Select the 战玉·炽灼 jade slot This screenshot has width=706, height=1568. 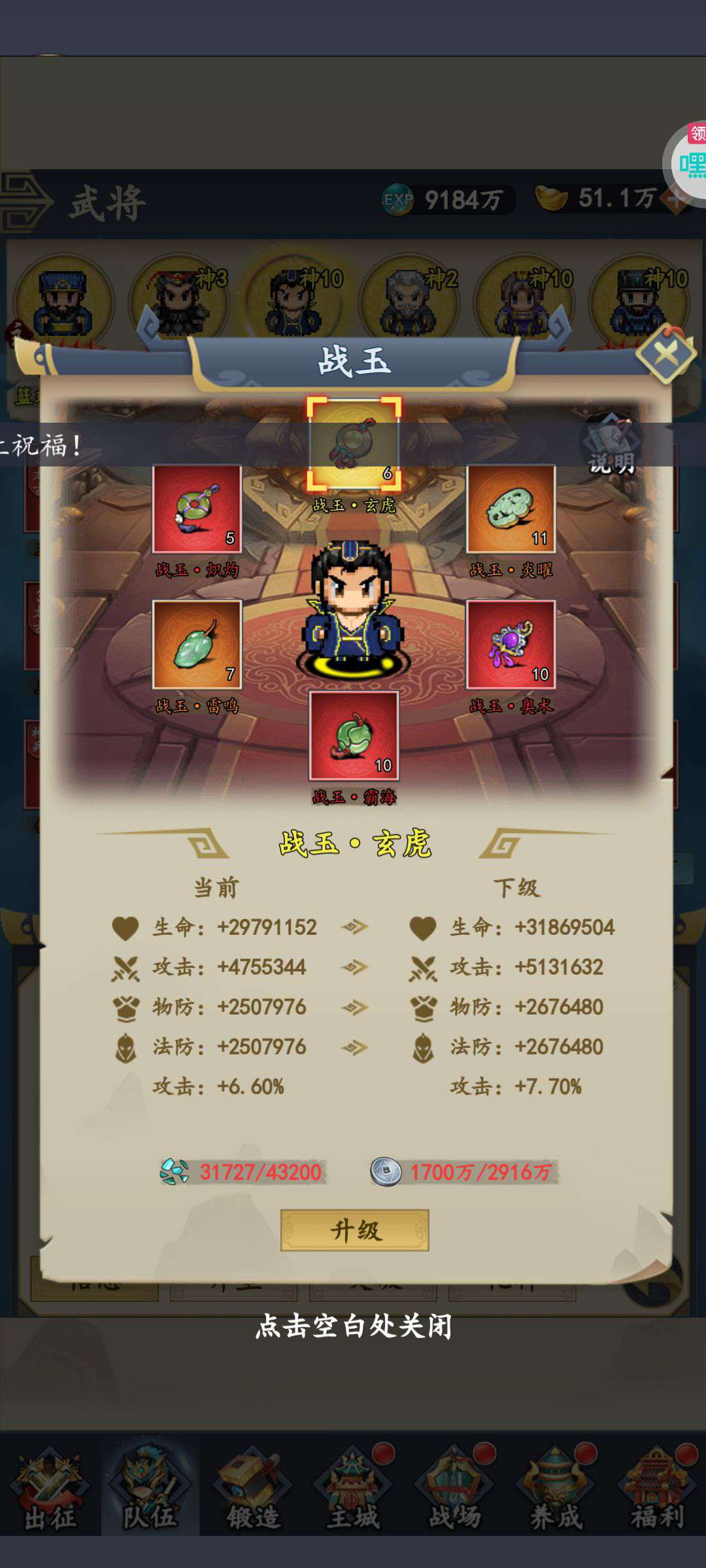[197, 509]
